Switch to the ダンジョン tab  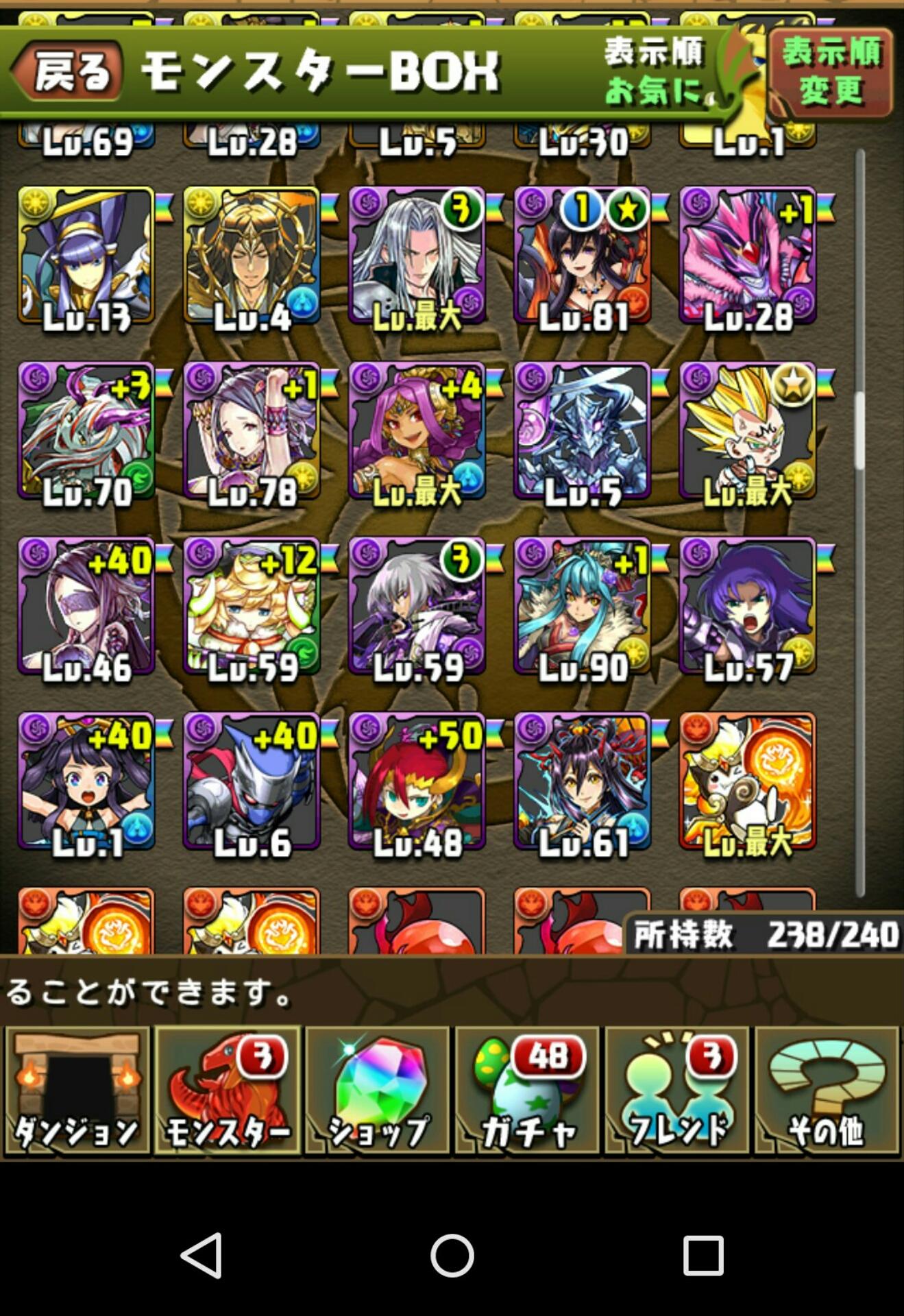coord(77,1090)
